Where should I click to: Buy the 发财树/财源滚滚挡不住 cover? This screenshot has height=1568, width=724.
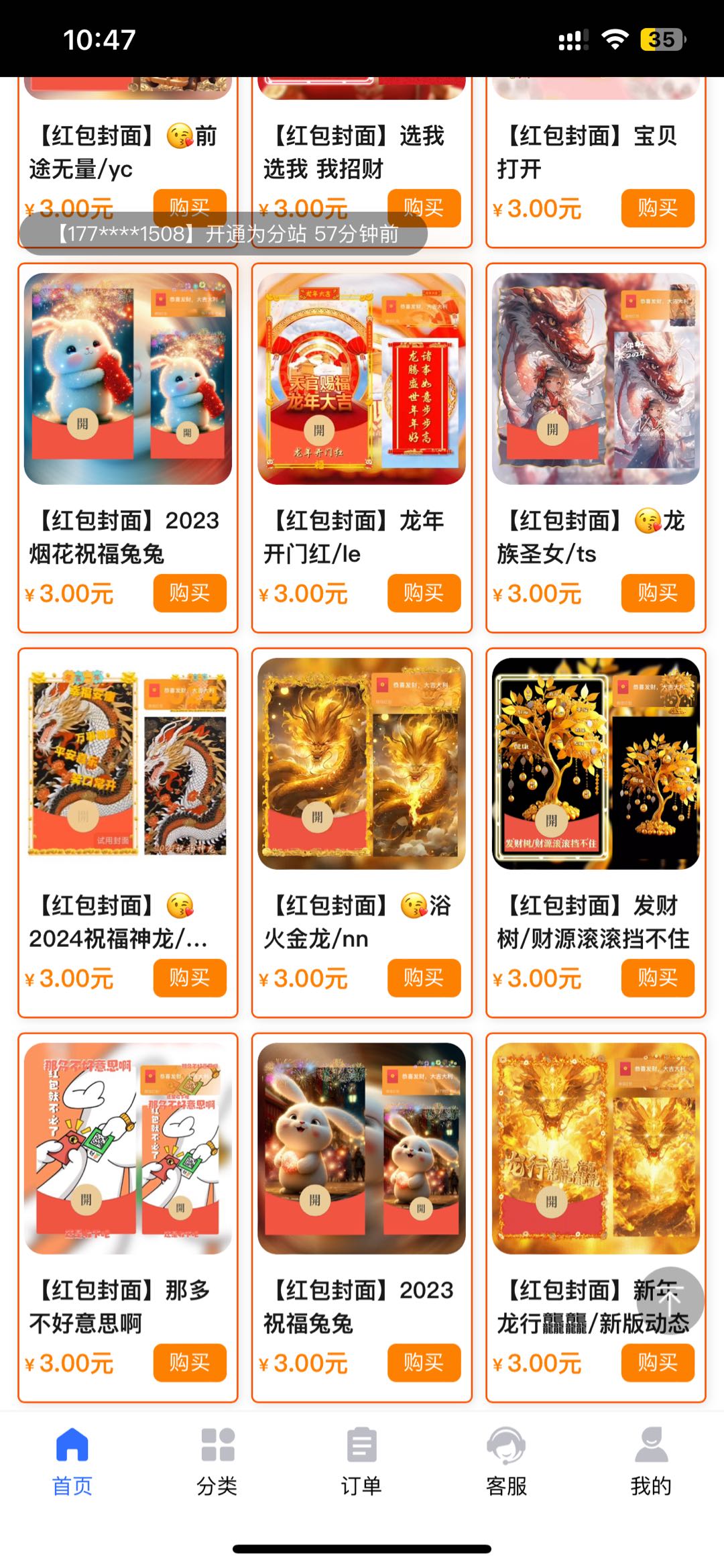[657, 978]
